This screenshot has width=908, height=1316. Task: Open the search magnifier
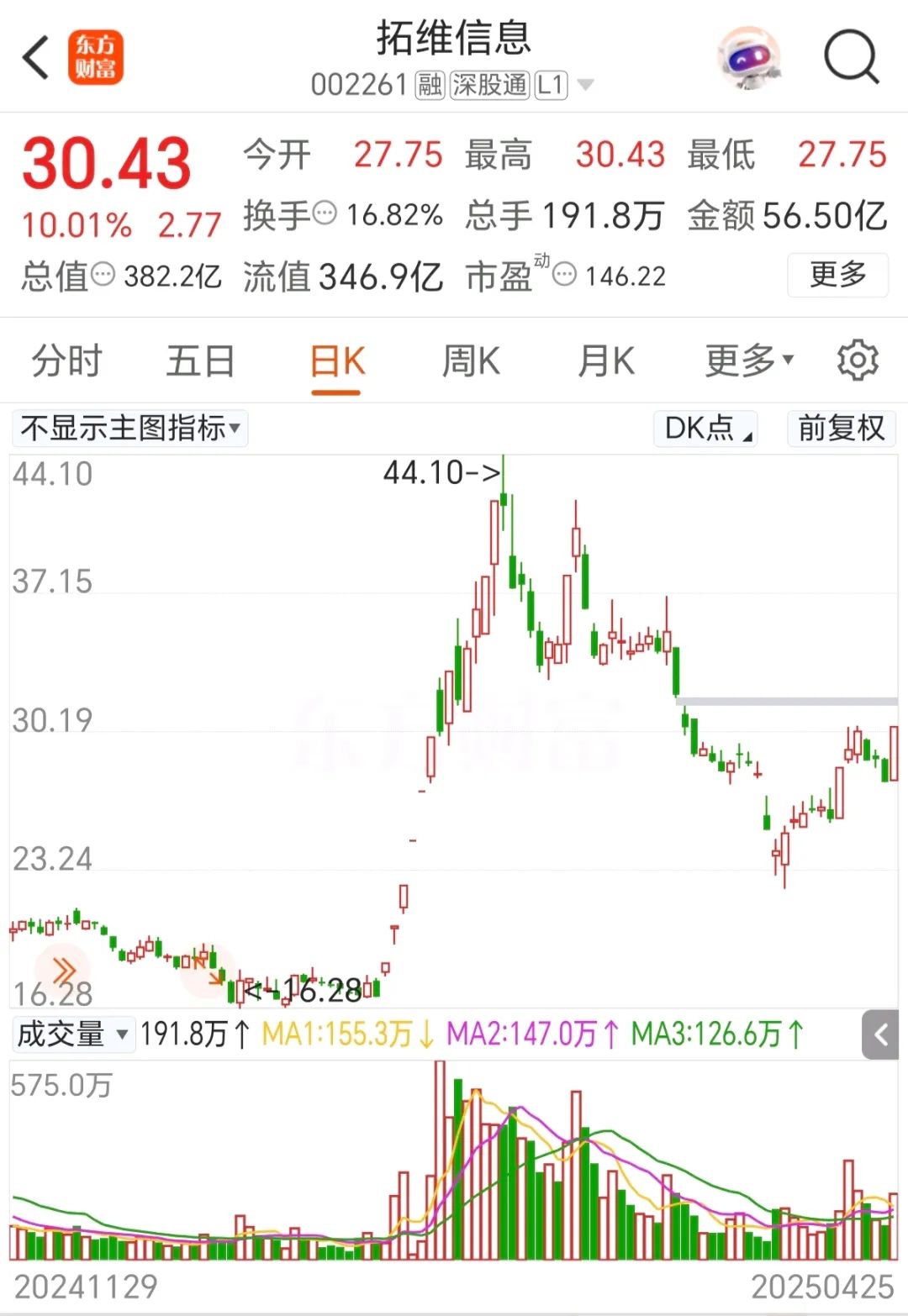851,56
